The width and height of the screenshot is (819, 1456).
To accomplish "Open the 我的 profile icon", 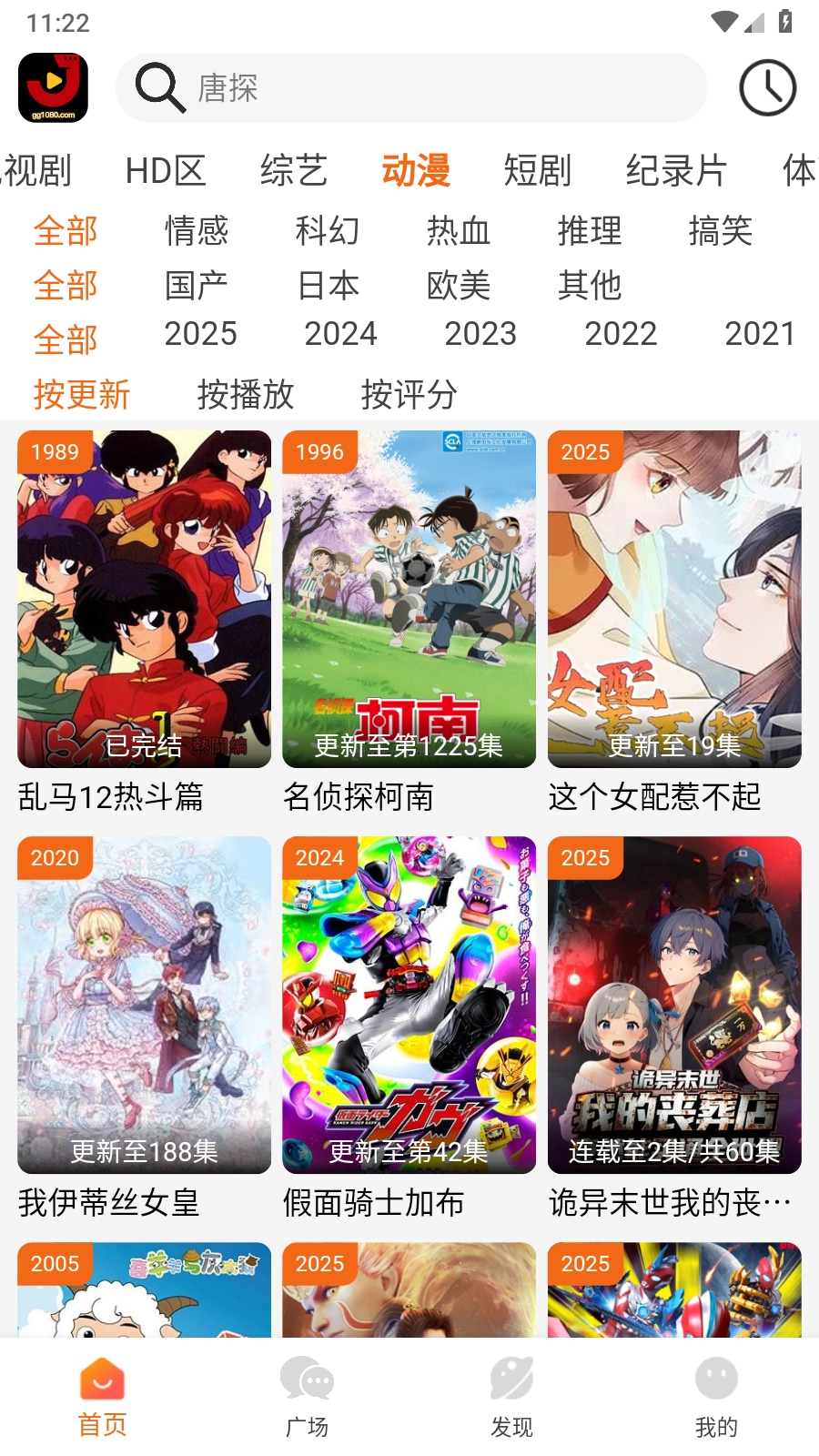I will 716,1388.
